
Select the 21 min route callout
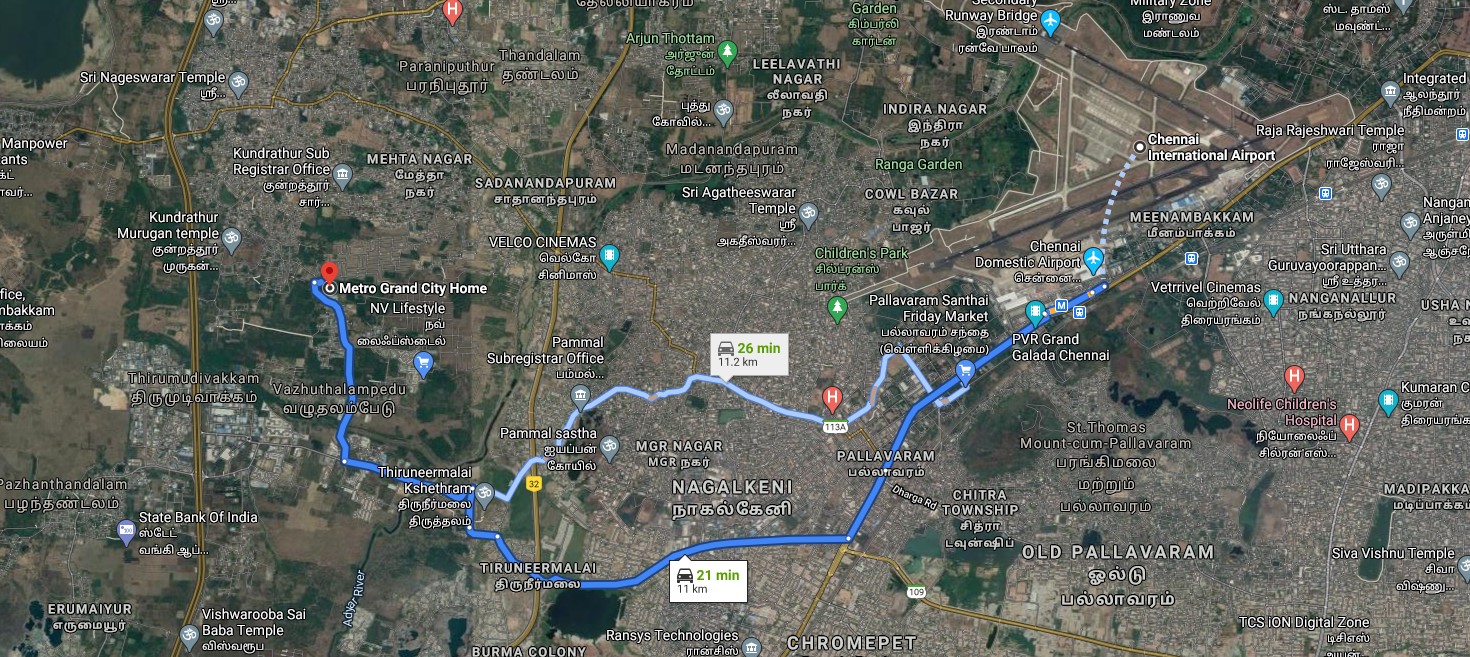708,580
